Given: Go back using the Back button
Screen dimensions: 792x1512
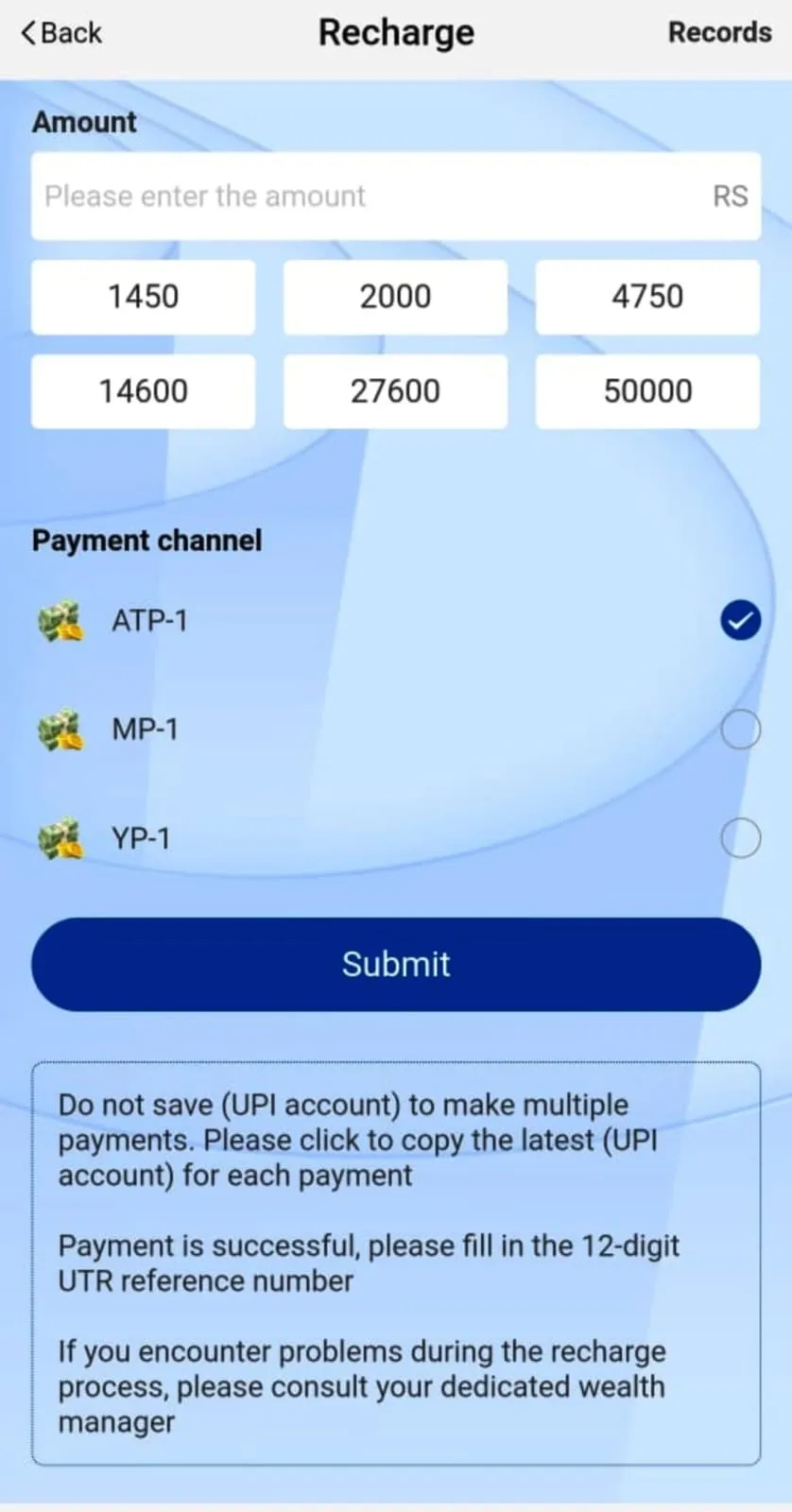Looking at the screenshot, I should (61, 33).
